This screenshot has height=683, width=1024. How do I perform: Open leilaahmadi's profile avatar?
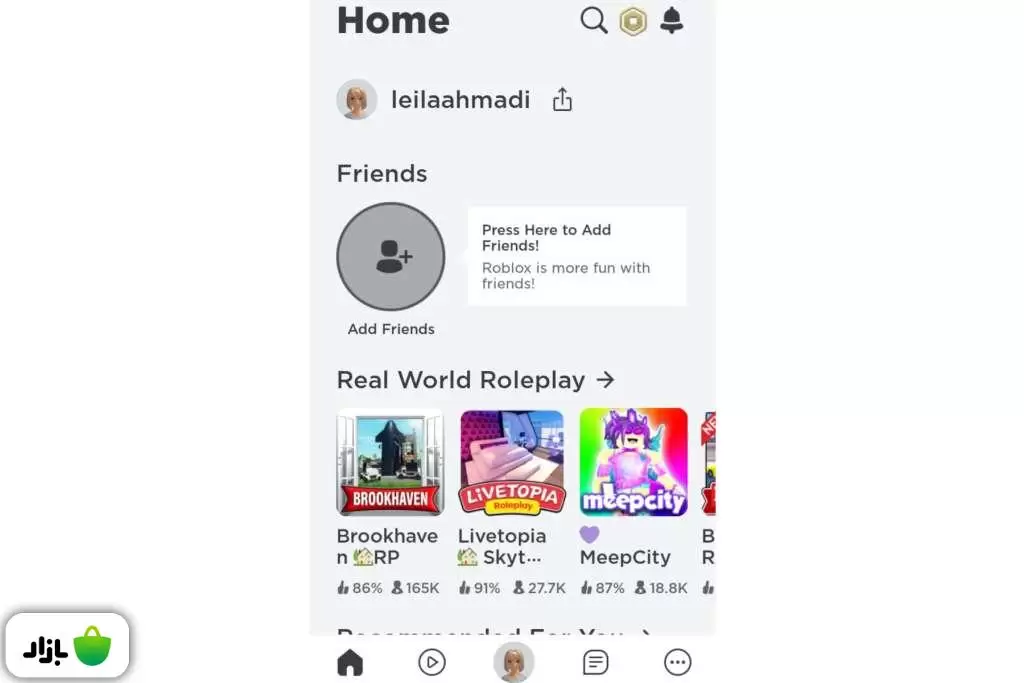[x=357, y=100]
